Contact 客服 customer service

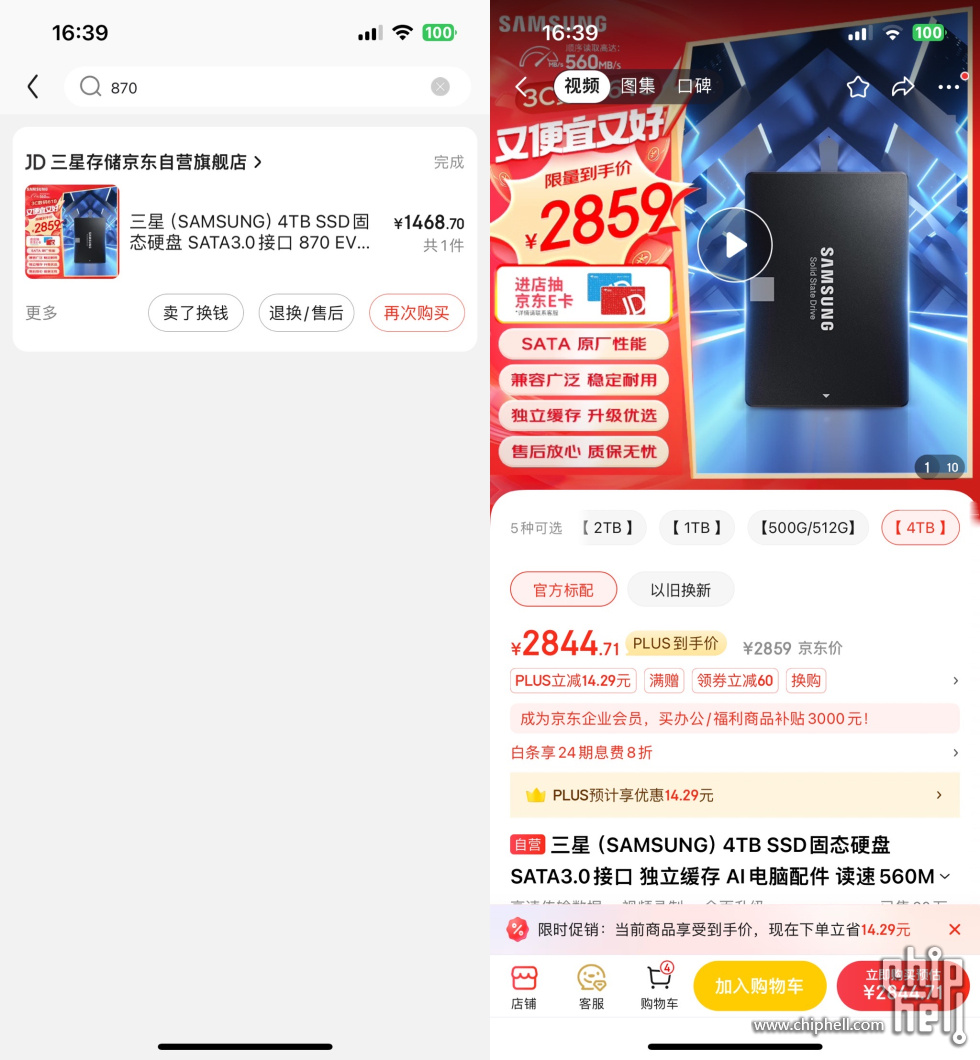pyautogui.click(x=591, y=986)
